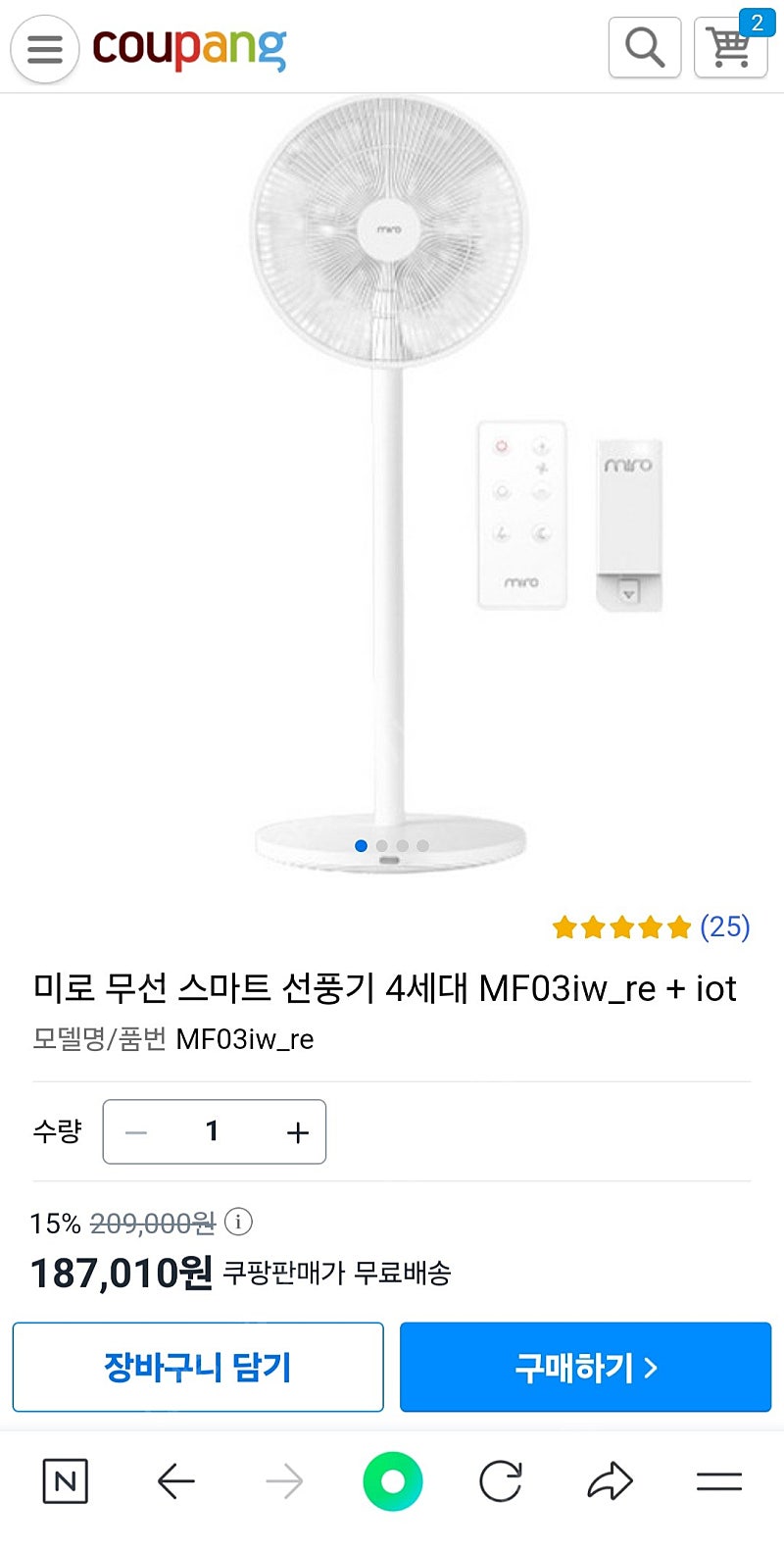Decrease quantity with the minus button

(136, 1132)
